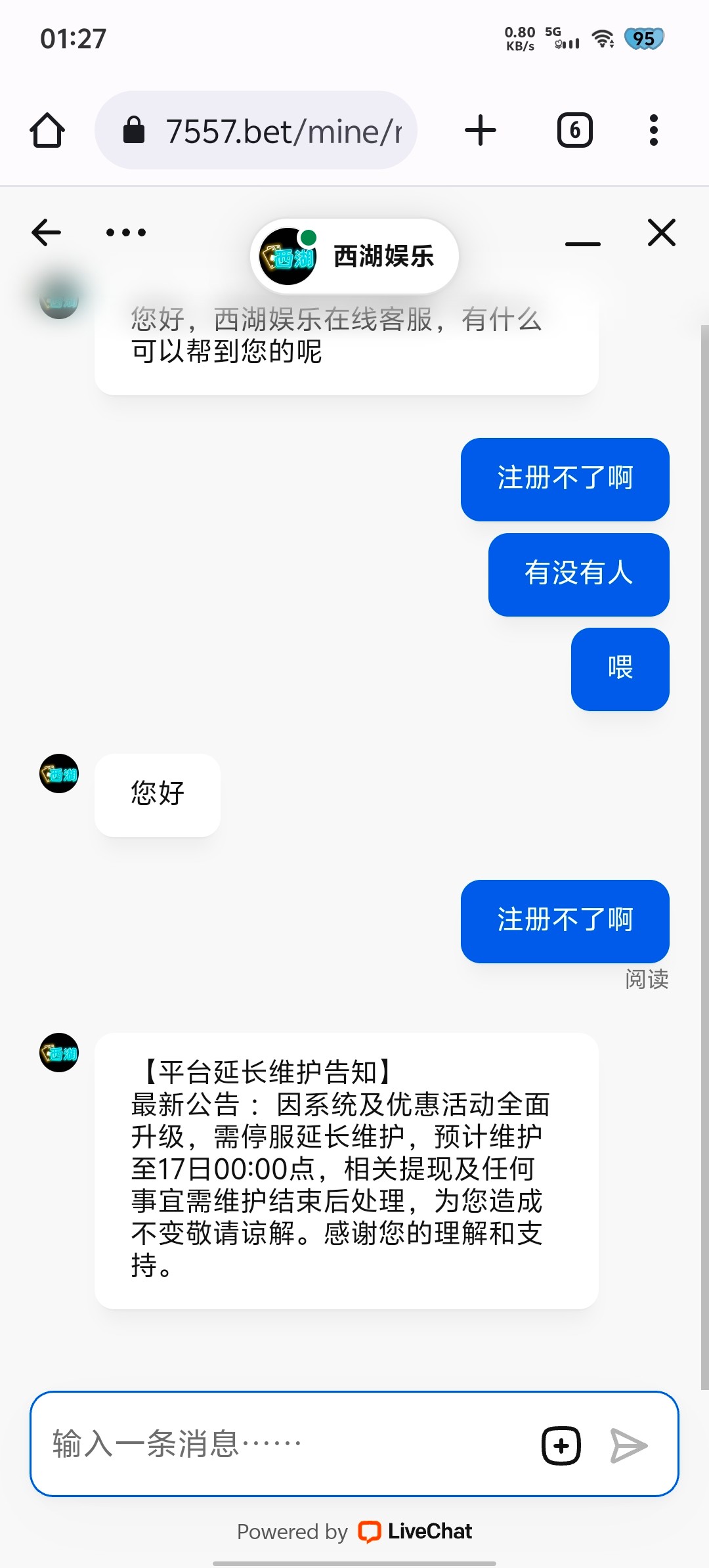This screenshot has width=709, height=1568.
Task: Focus the message input field
Action: [x=289, y=1444]
